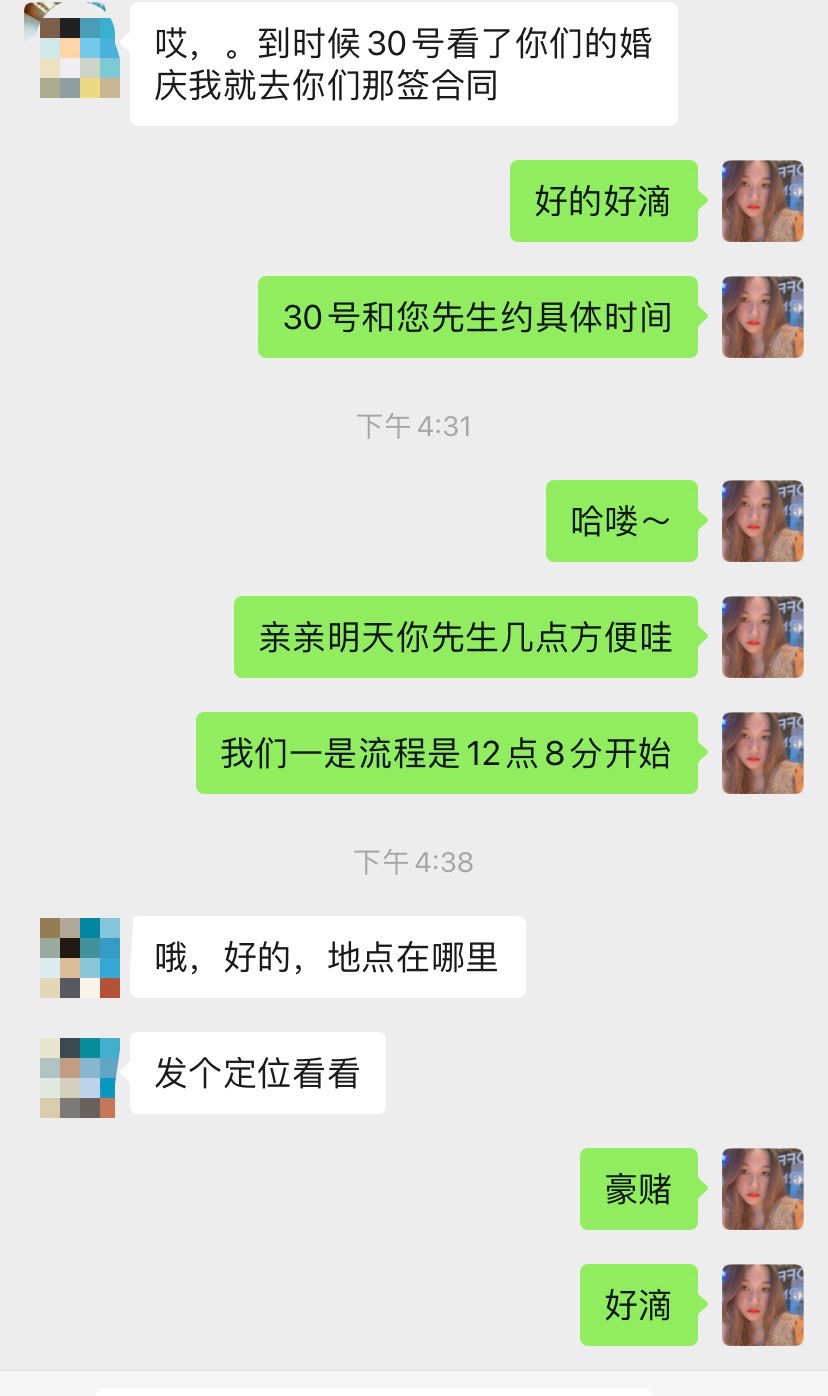Tap the avatar next to 哈喽～ message
The image size is (828, 1396).
tap(763, 521)
